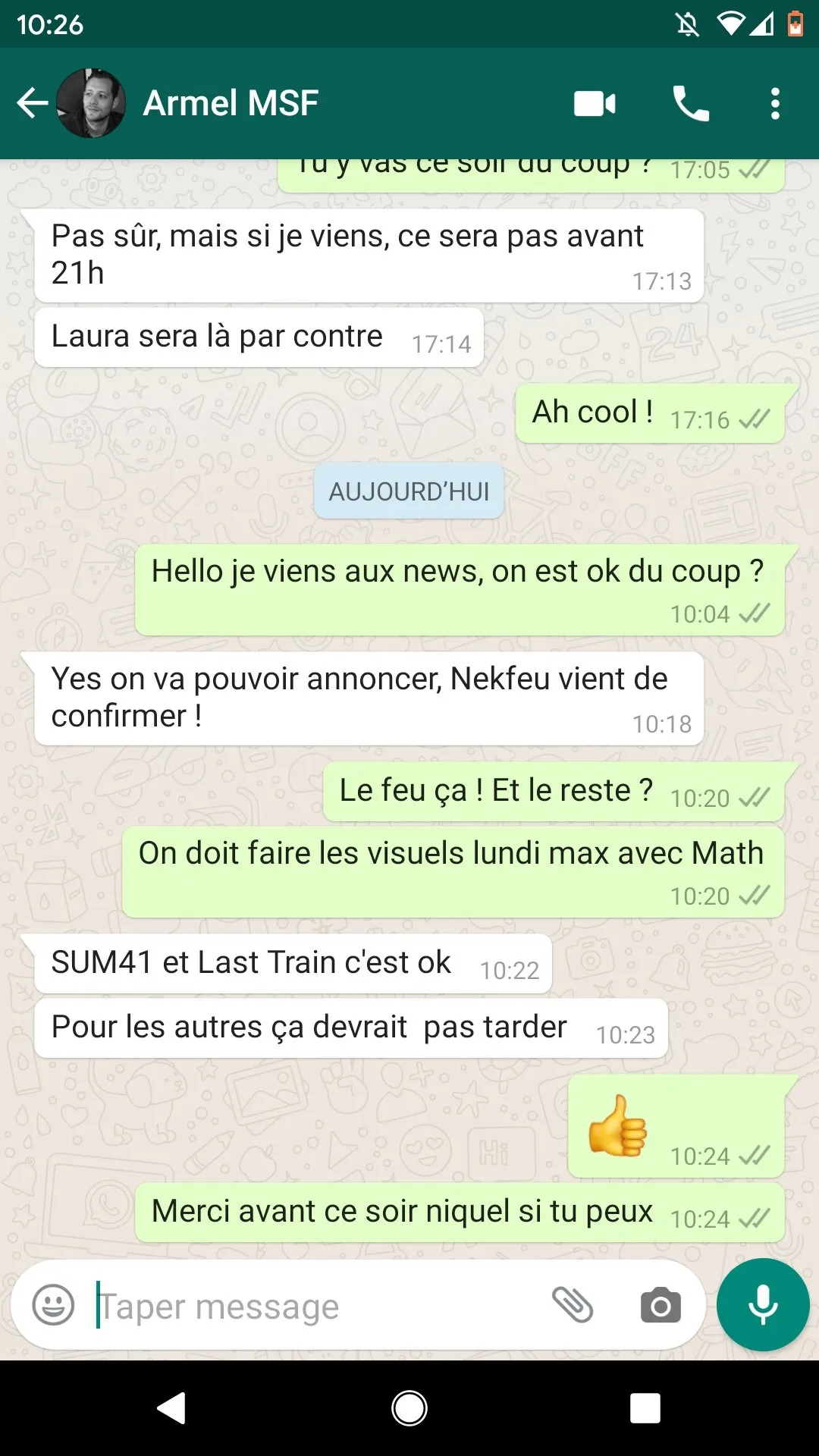
Task: Attach a file with the paperclip
Action: click(x=573, y=1305)
